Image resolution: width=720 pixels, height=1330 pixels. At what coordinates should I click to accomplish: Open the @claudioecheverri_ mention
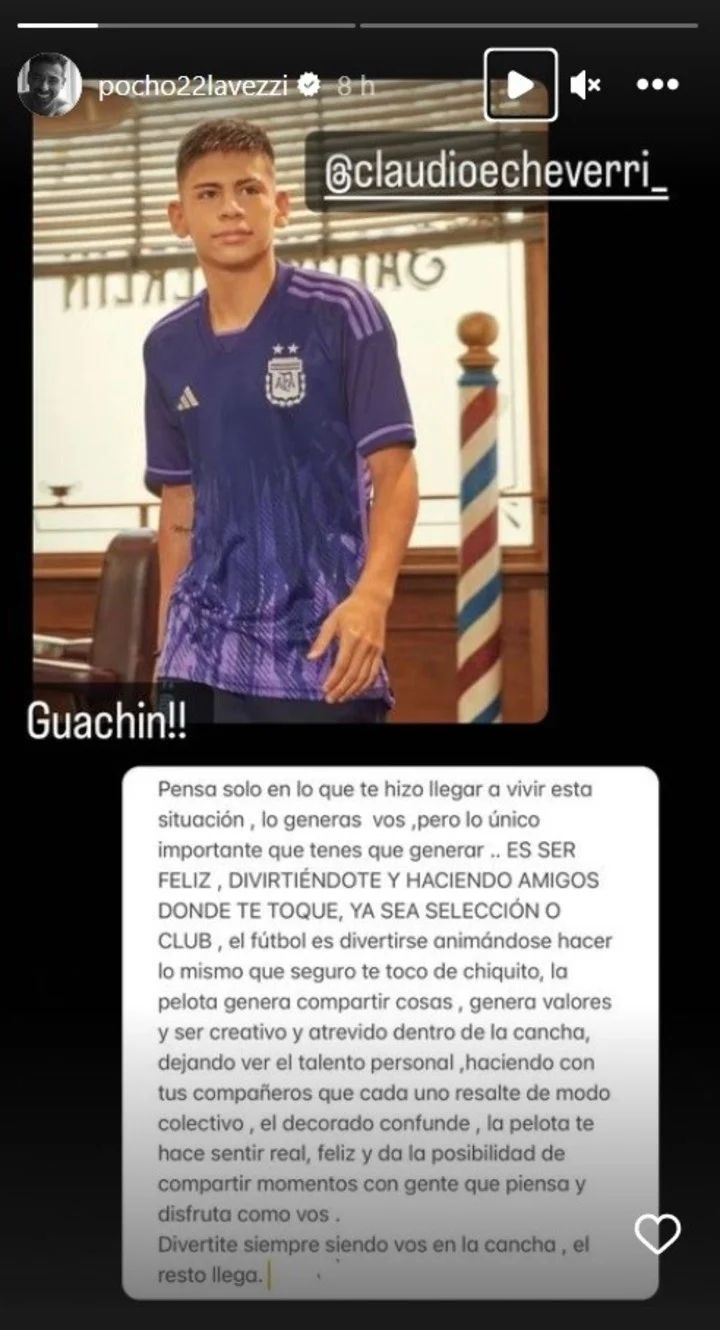pos(496,175)
